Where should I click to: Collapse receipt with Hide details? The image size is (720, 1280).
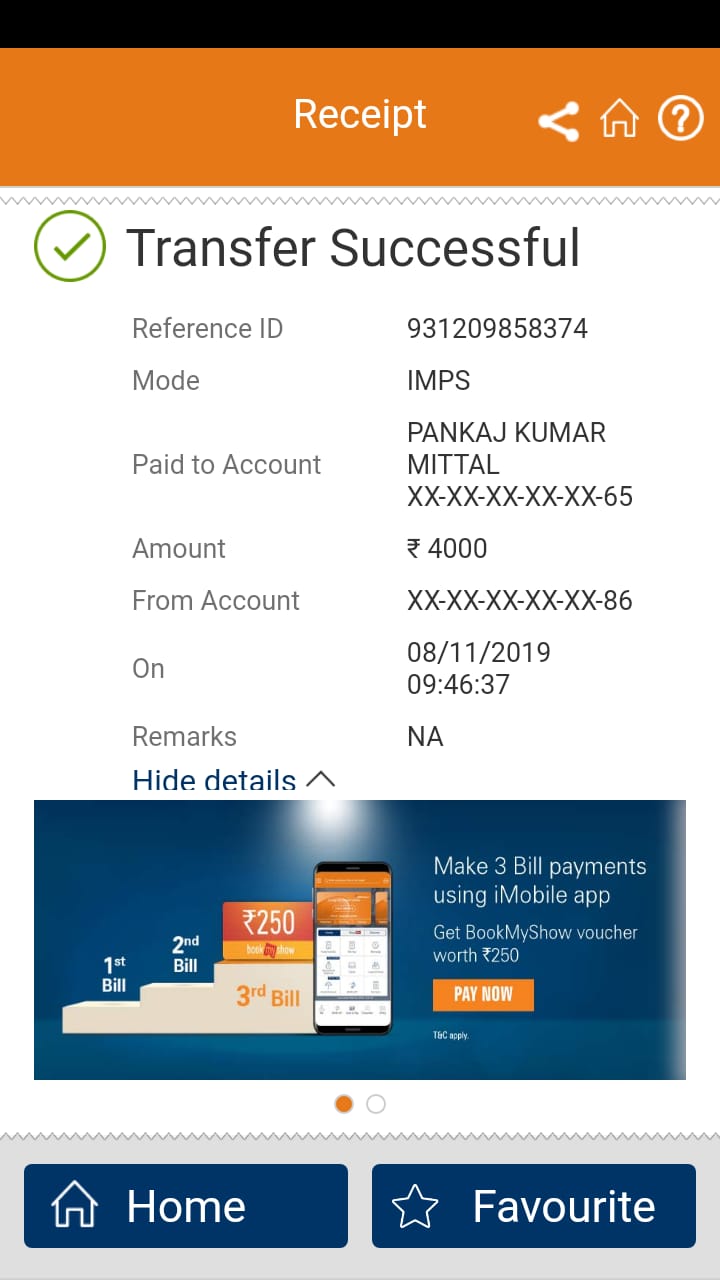[x=233, y=780]
